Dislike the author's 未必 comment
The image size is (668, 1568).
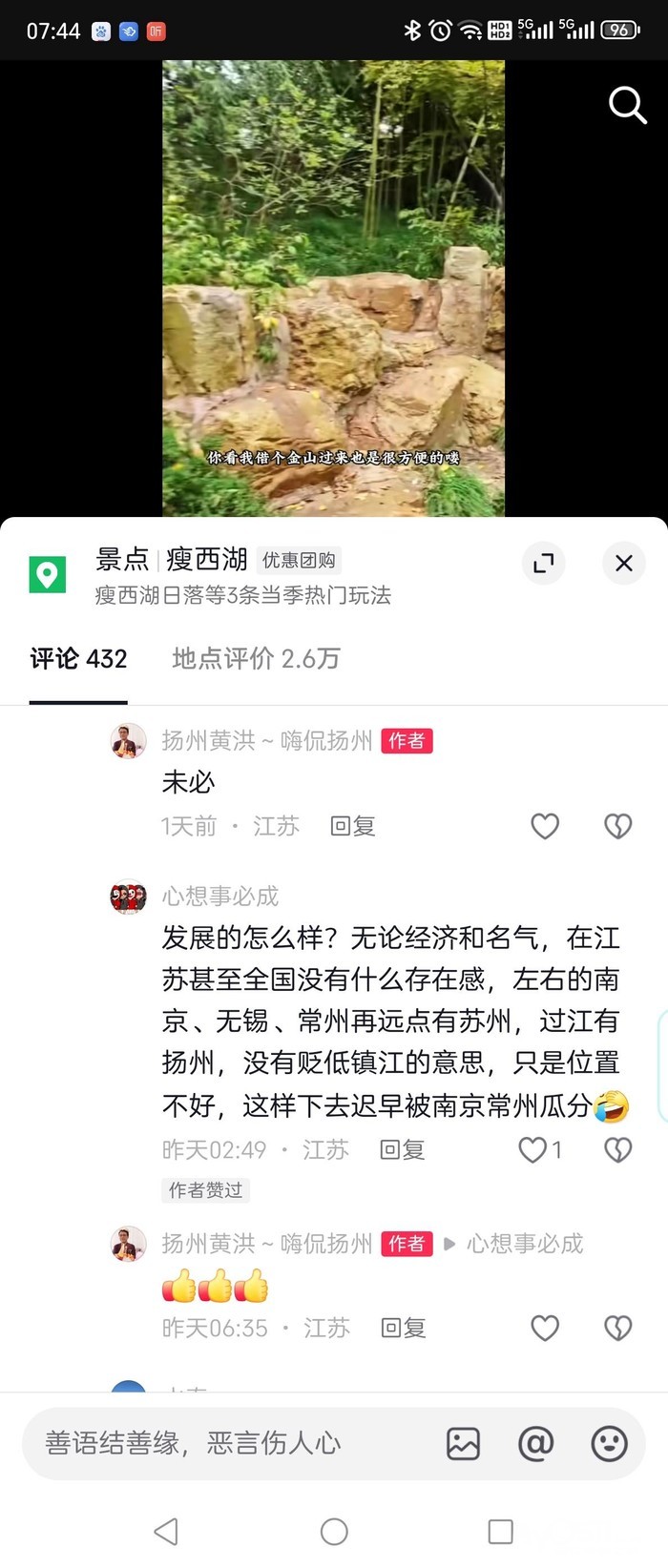click(617, 826)
